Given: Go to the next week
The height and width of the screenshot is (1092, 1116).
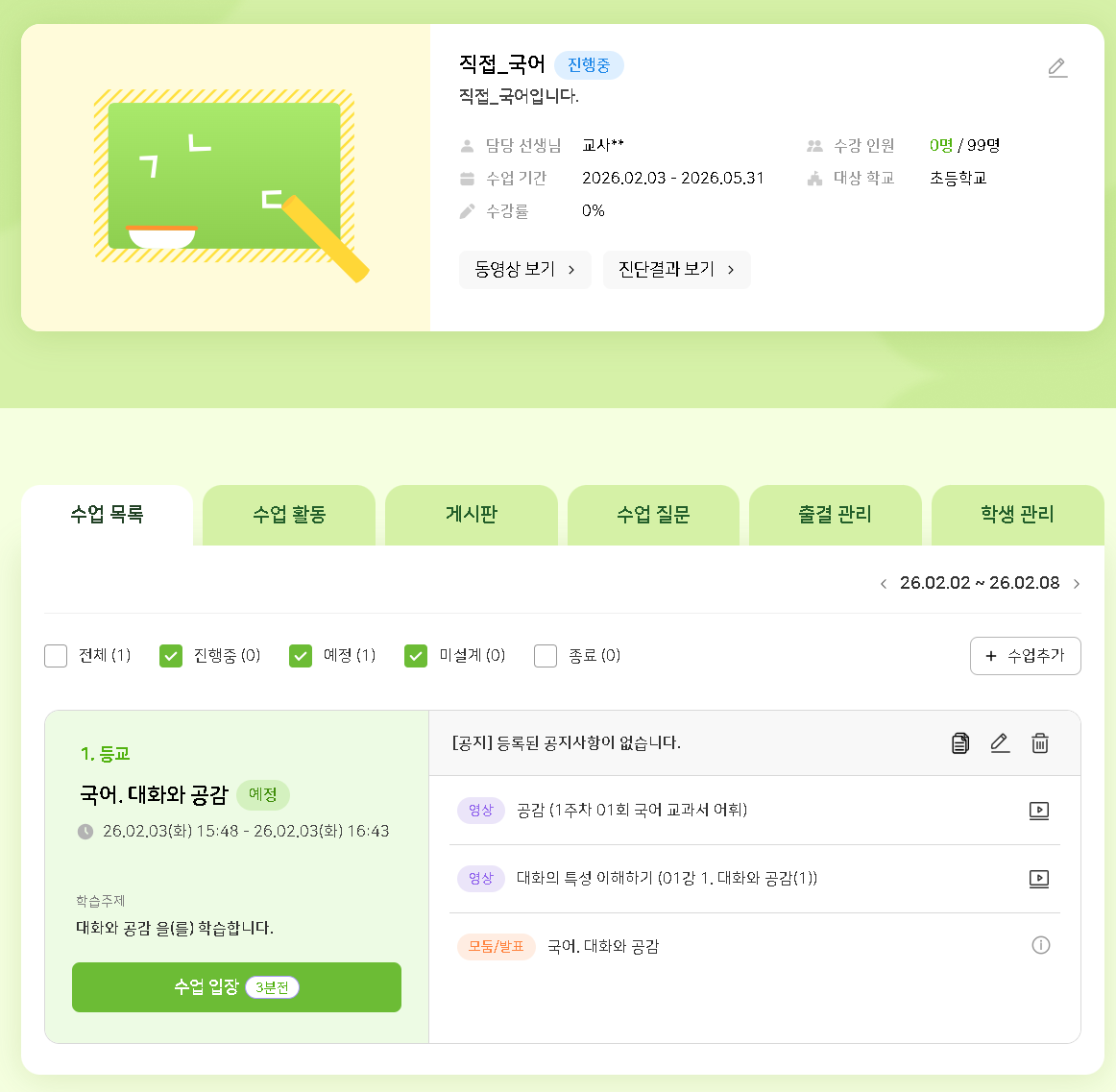Looking at the screenshot, I should click(x=1077, y=584).
